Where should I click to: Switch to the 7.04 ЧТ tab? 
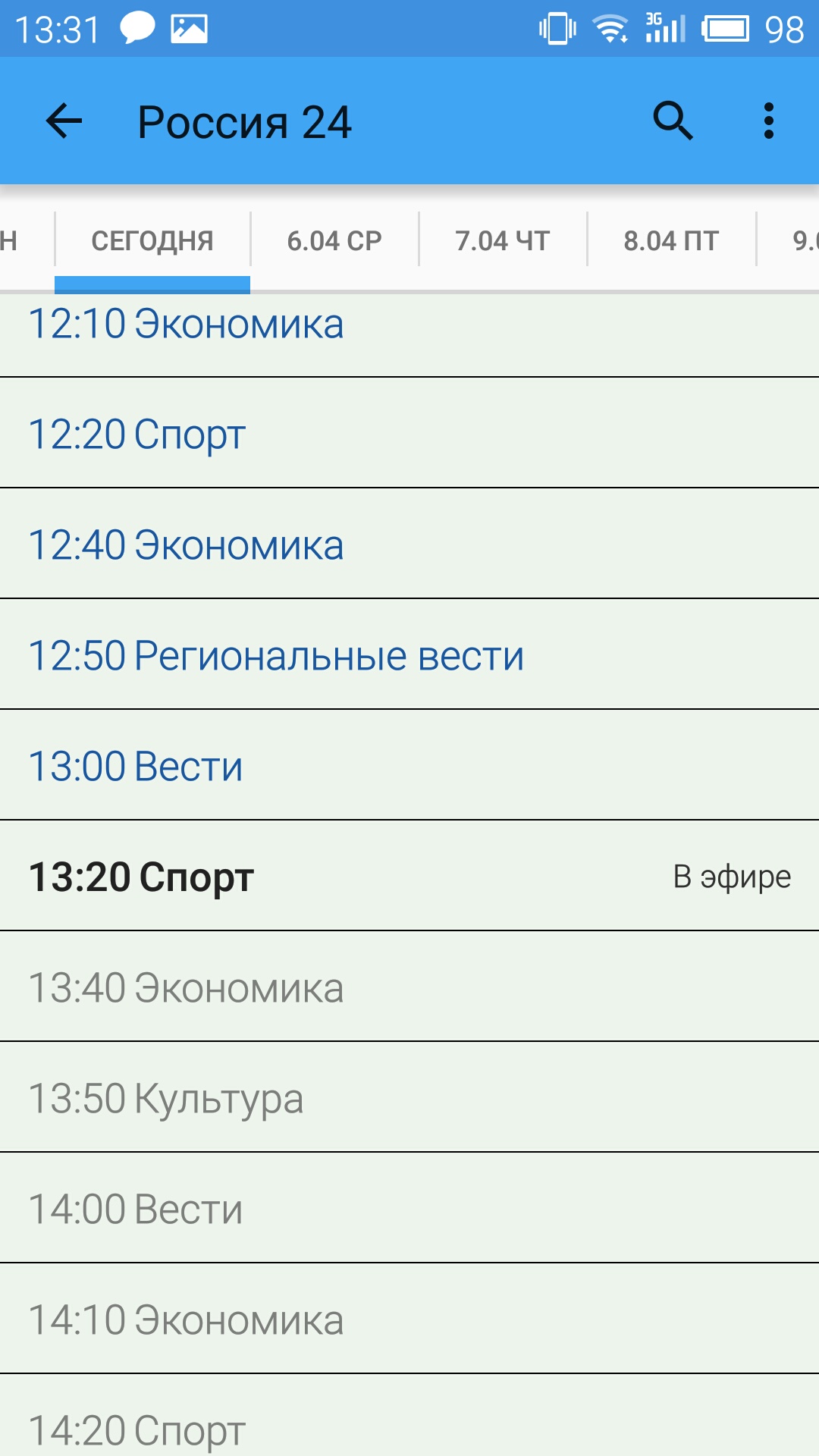click(x=503, y=241)
